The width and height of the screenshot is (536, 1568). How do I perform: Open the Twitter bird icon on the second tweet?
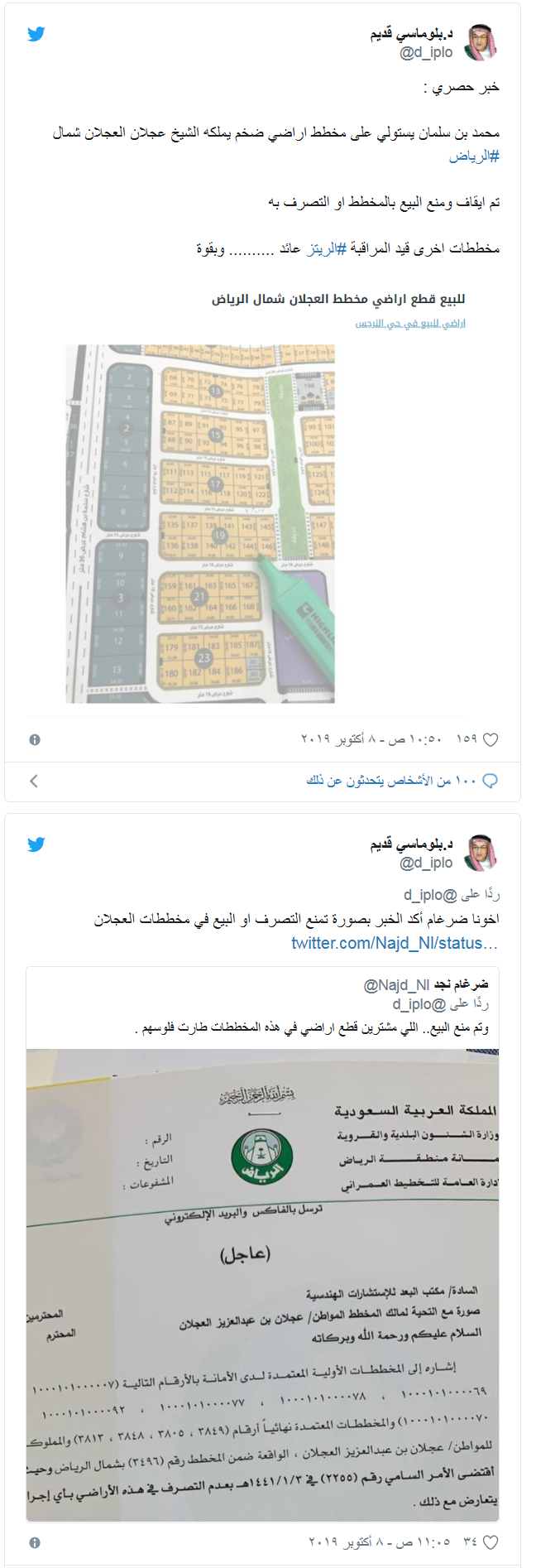point(36,844)
